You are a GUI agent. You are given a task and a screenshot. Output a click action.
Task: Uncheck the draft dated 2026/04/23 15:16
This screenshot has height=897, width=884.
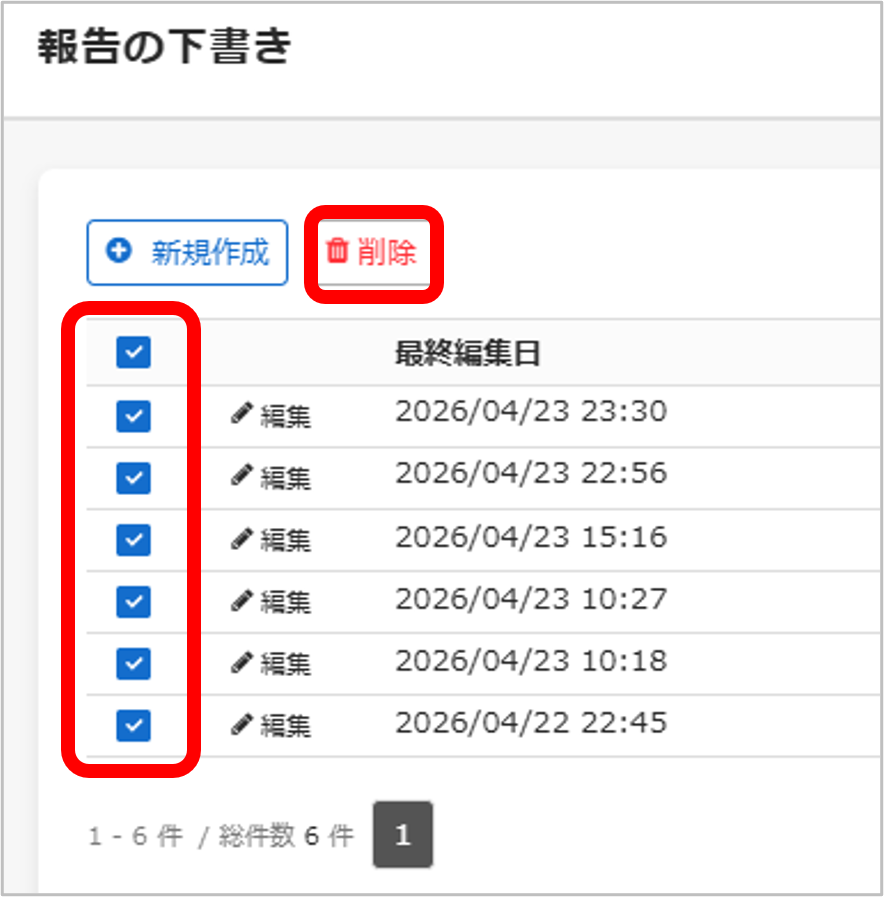click(133, 540)
